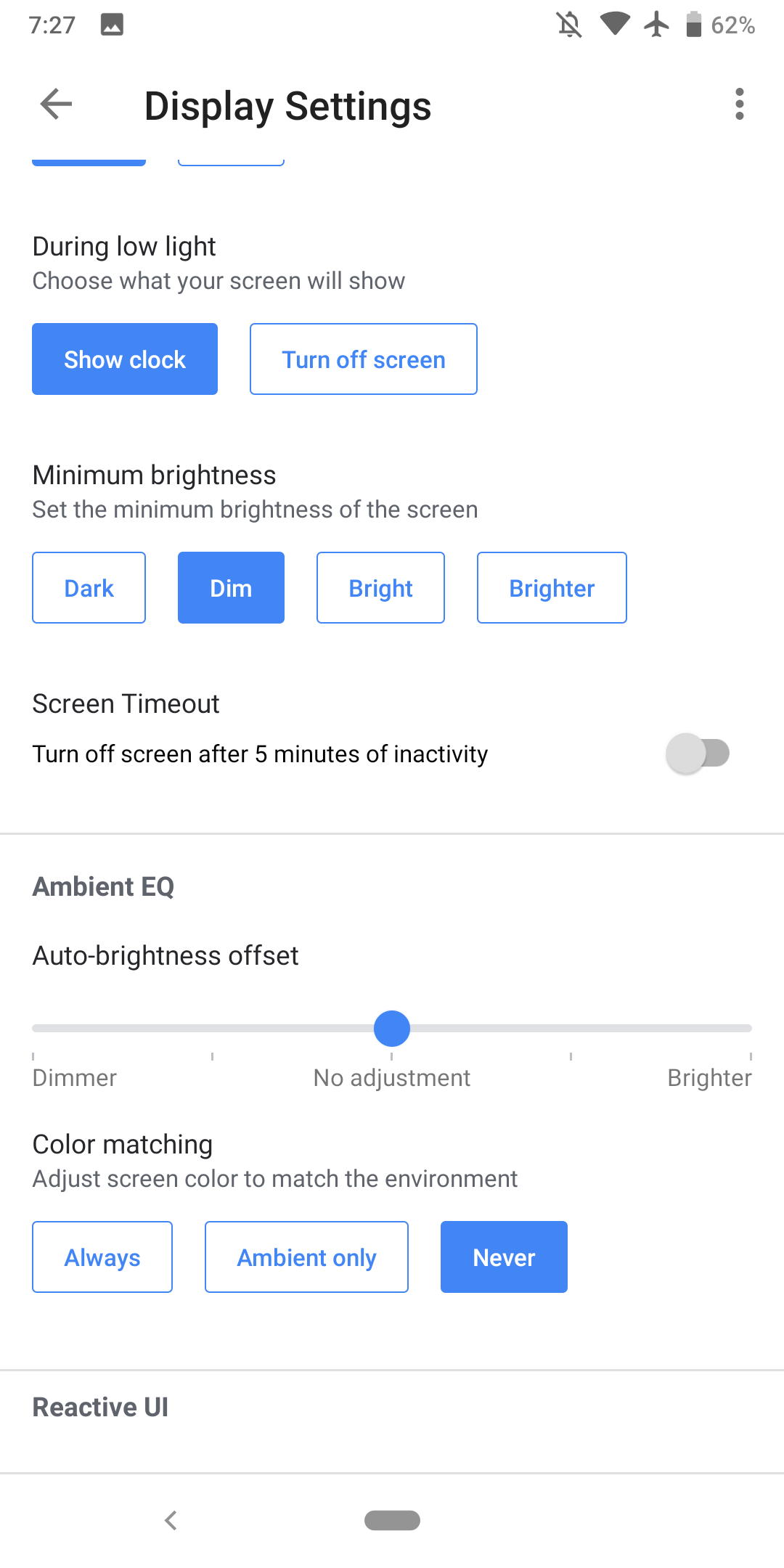784x1568 pixels.
Task: Enable the Screen Timeout switch
Action: [x=698, y=754]
